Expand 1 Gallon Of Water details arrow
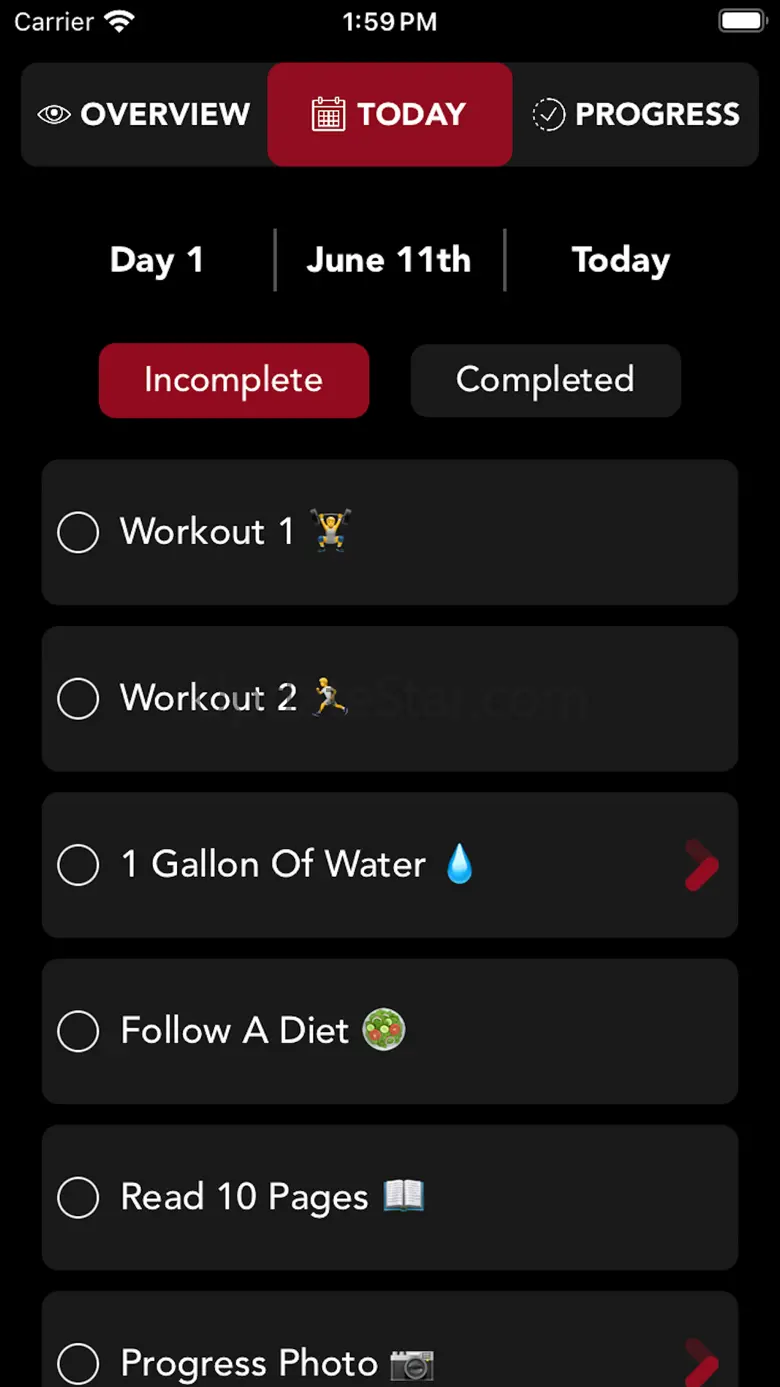This screenshot has width=780, height=1387. [701, 865]
